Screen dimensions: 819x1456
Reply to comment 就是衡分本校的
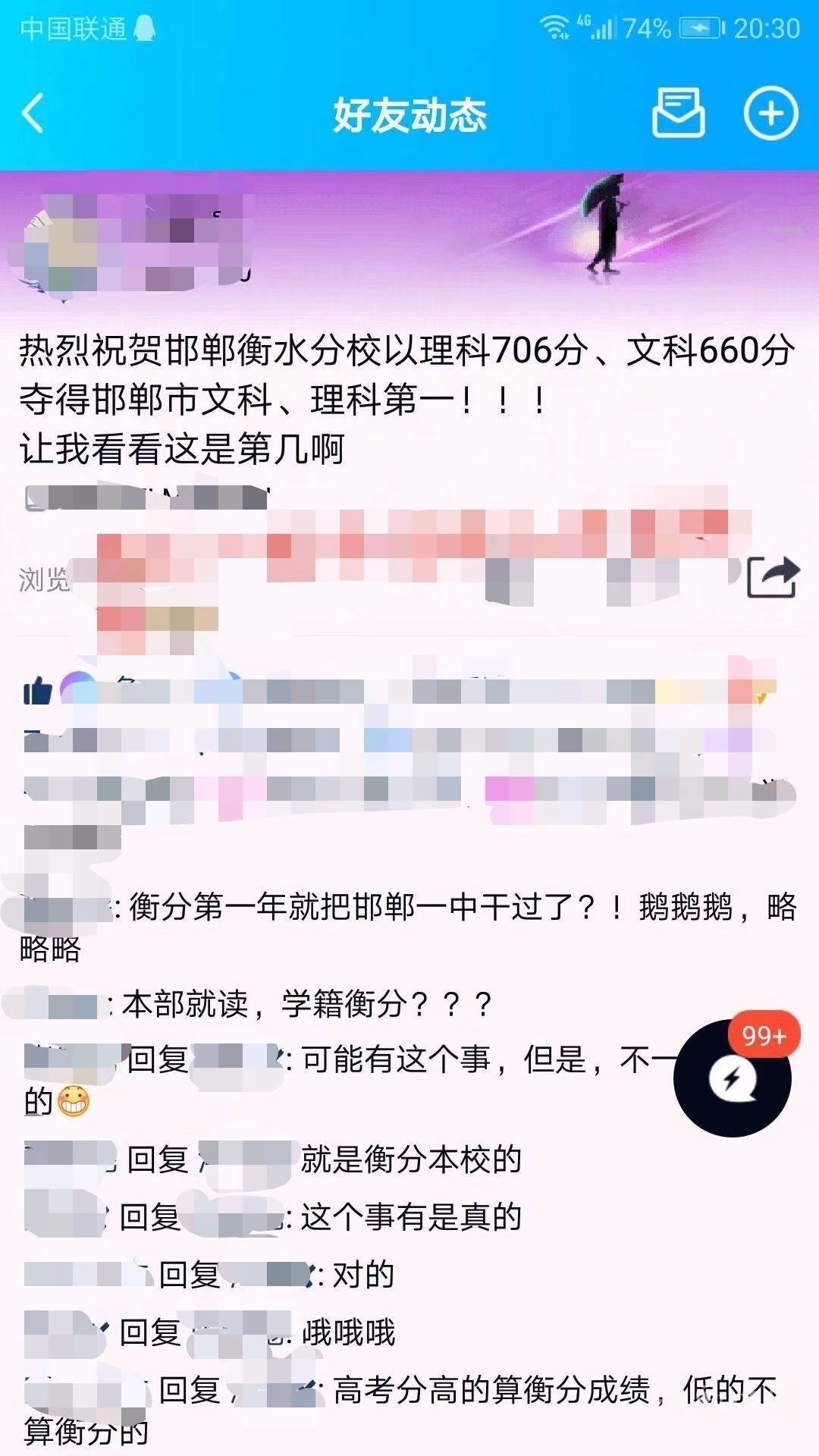(x=410, y=1159)
